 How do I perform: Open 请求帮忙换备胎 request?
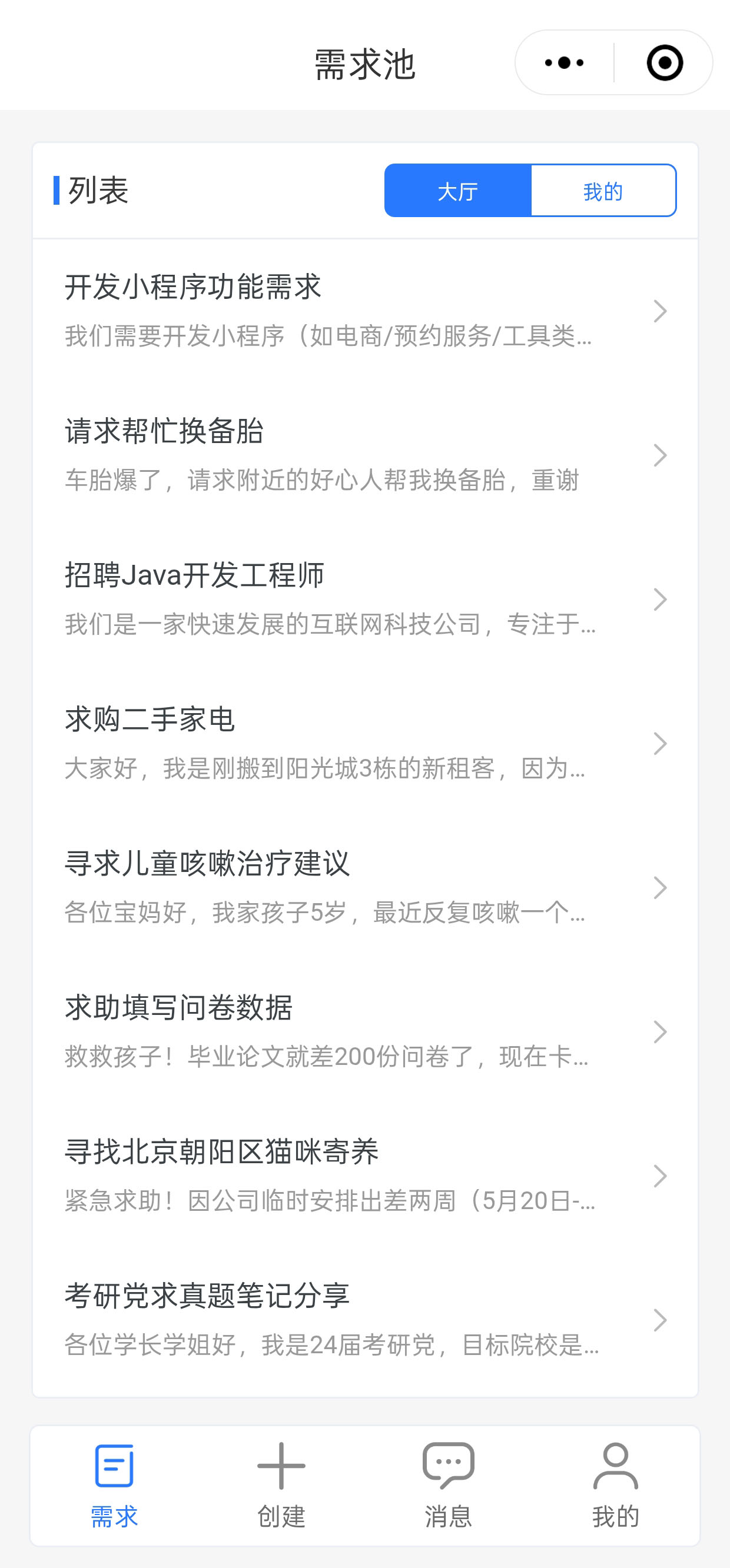tap(366, 455)
